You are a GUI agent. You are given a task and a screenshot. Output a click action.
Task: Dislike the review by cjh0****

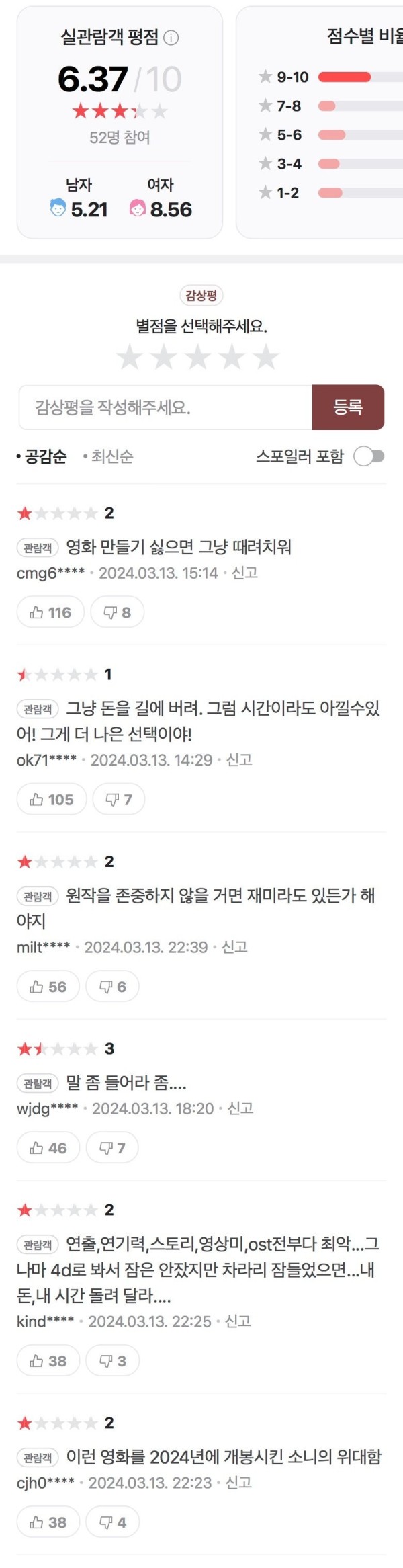112,1522
